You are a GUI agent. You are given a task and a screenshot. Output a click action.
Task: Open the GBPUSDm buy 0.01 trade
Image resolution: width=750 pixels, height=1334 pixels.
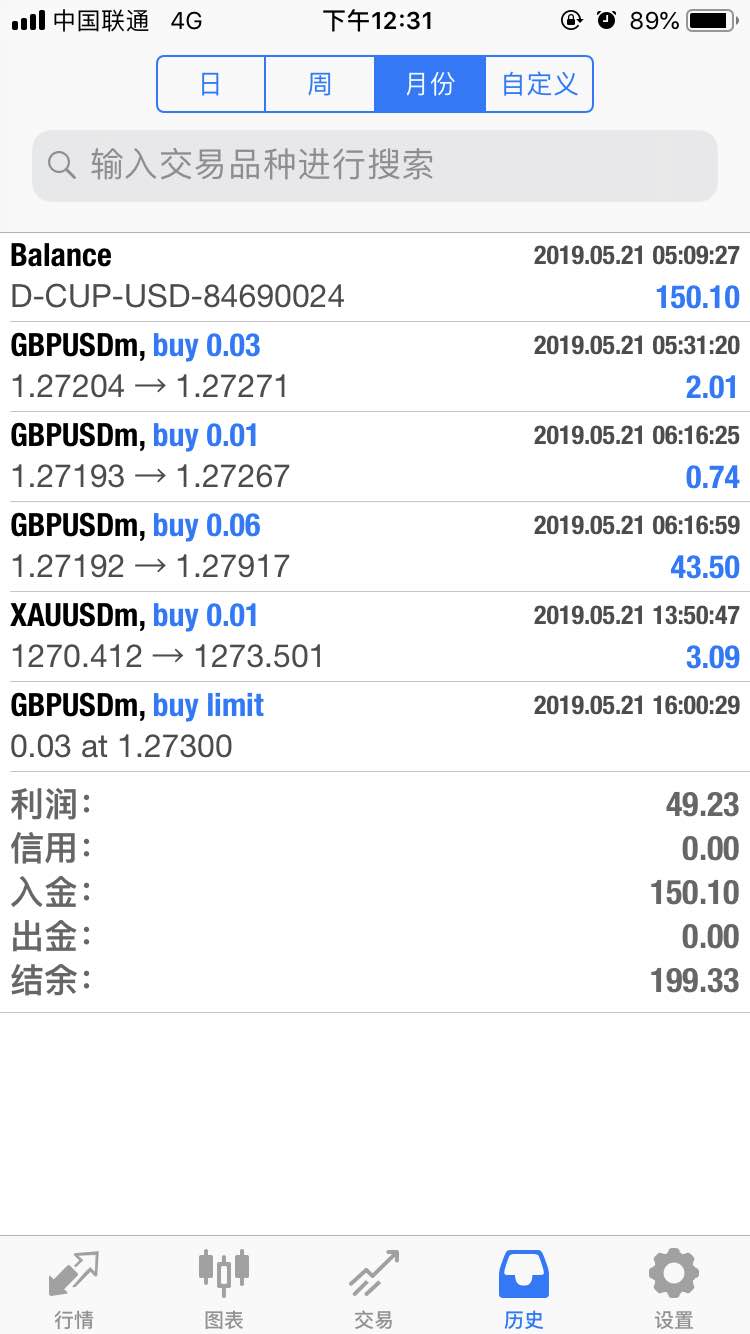(375, 456)
